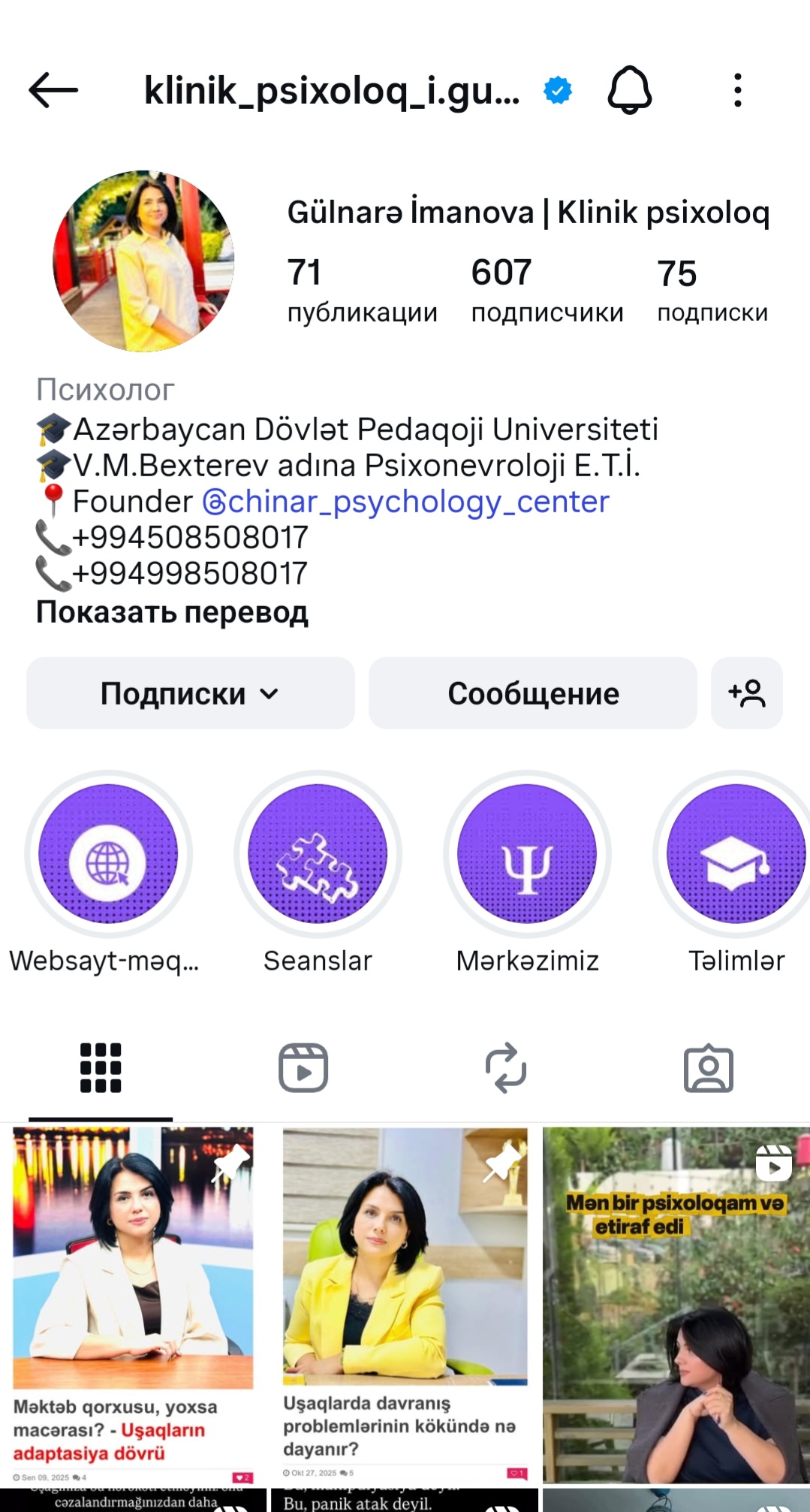View the Mərkəzimiz story highlight
The image size is (810, 1512).
coord(527,854)
